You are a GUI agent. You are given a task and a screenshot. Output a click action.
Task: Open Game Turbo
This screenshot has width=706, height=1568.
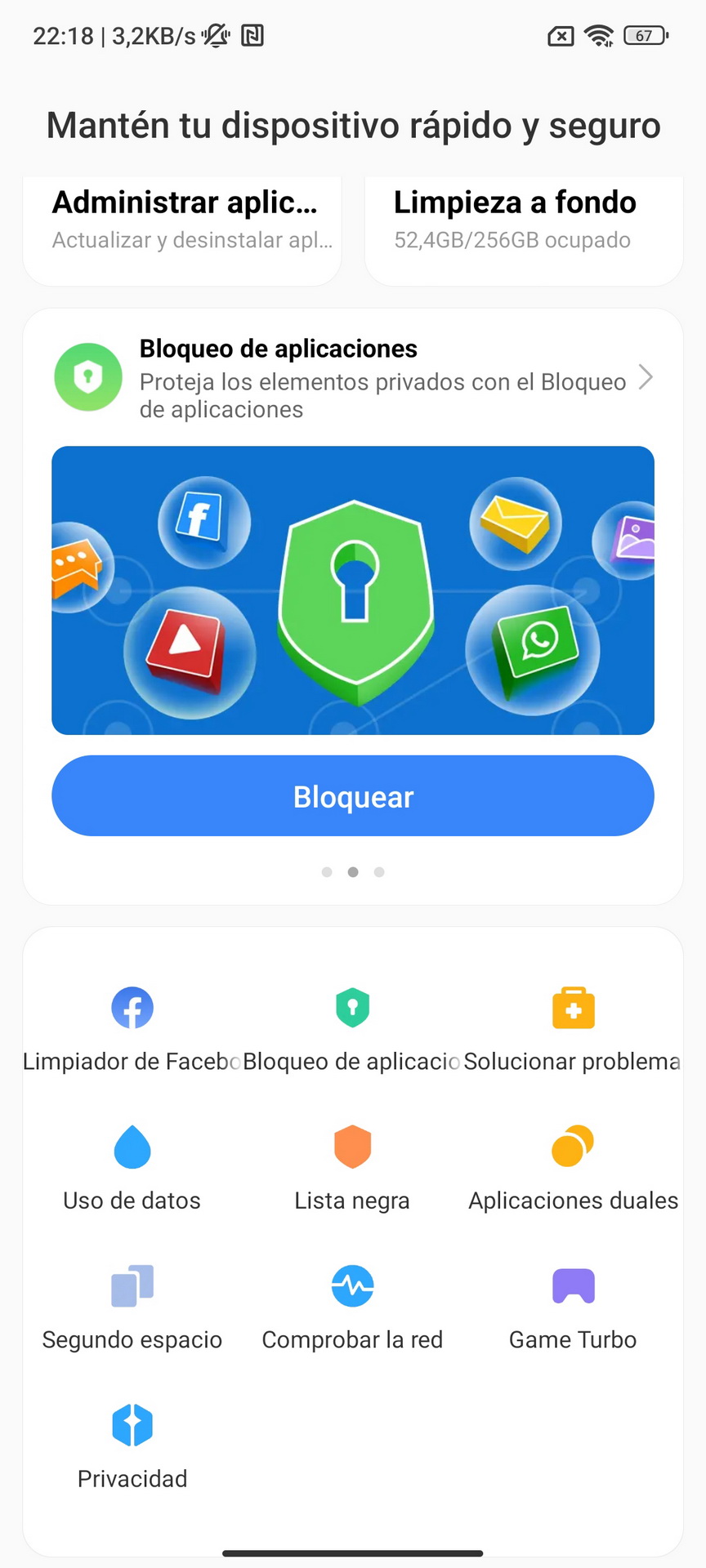573,1307
